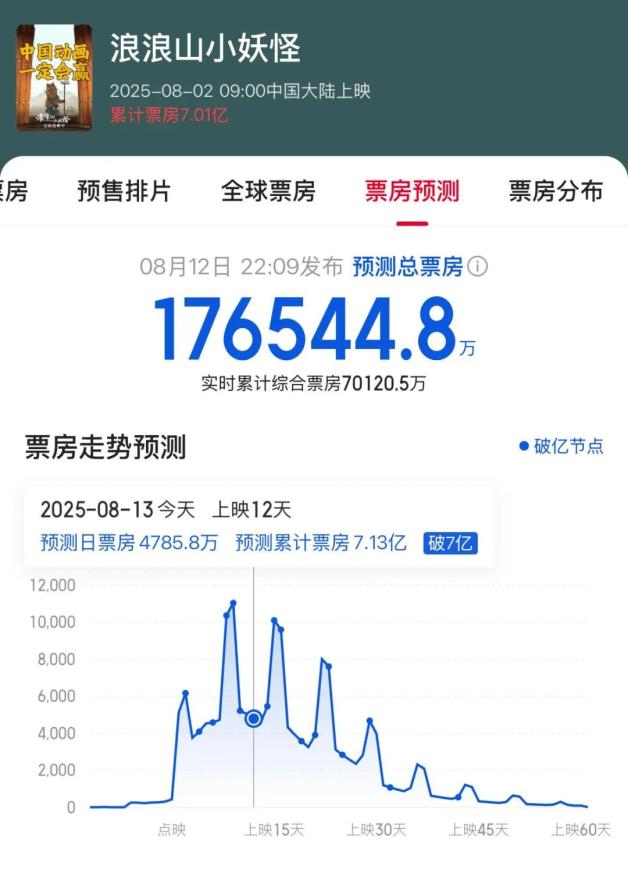Select the 票房预测 tab

coord(412,191)
